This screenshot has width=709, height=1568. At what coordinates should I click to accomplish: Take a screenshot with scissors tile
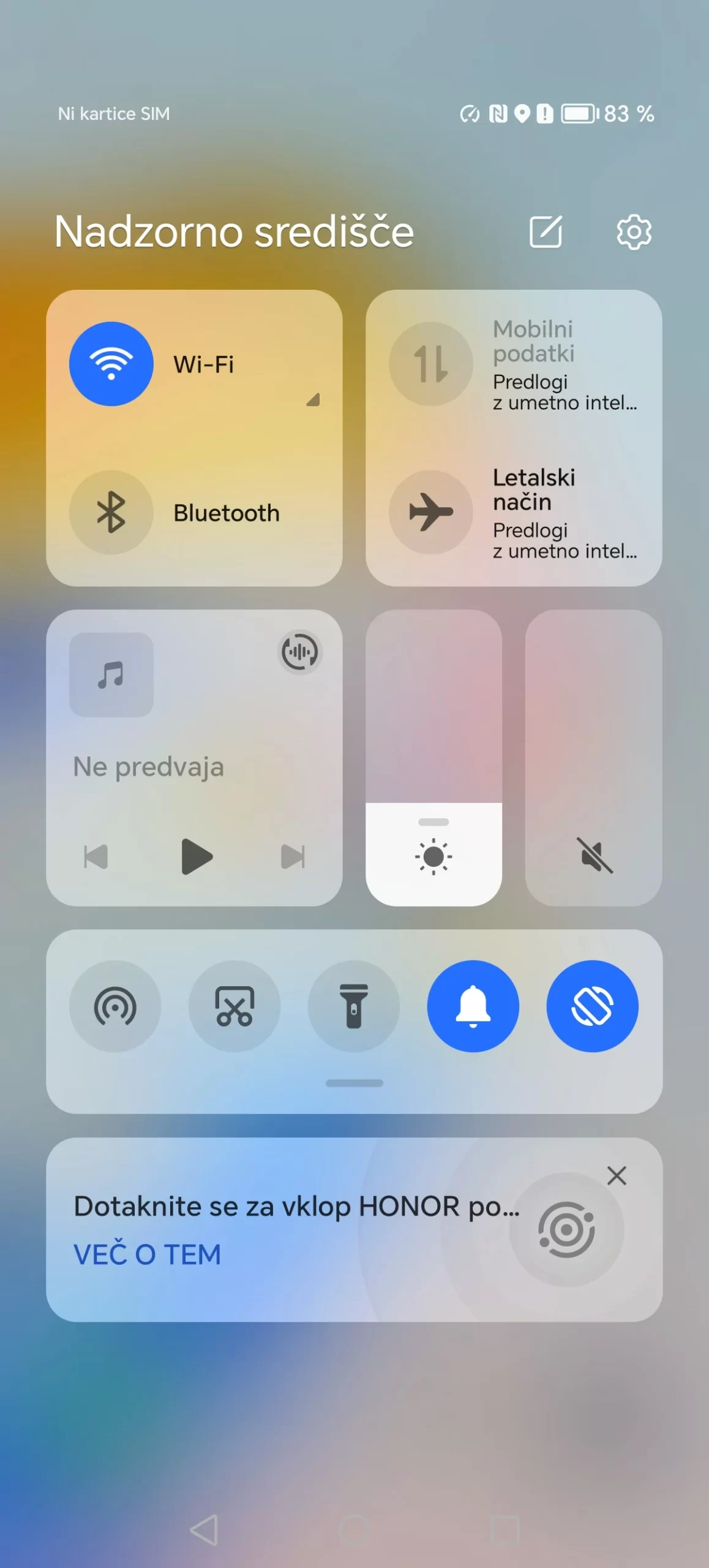pyautogui.click(x=234, y=1006)
